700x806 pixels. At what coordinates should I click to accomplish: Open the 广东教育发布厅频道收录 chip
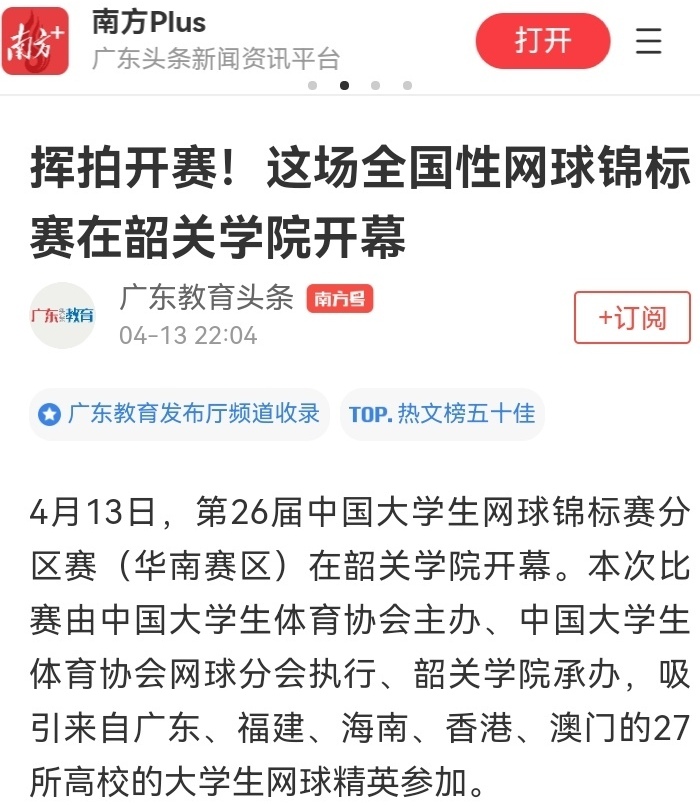click(x=180, y=413)
